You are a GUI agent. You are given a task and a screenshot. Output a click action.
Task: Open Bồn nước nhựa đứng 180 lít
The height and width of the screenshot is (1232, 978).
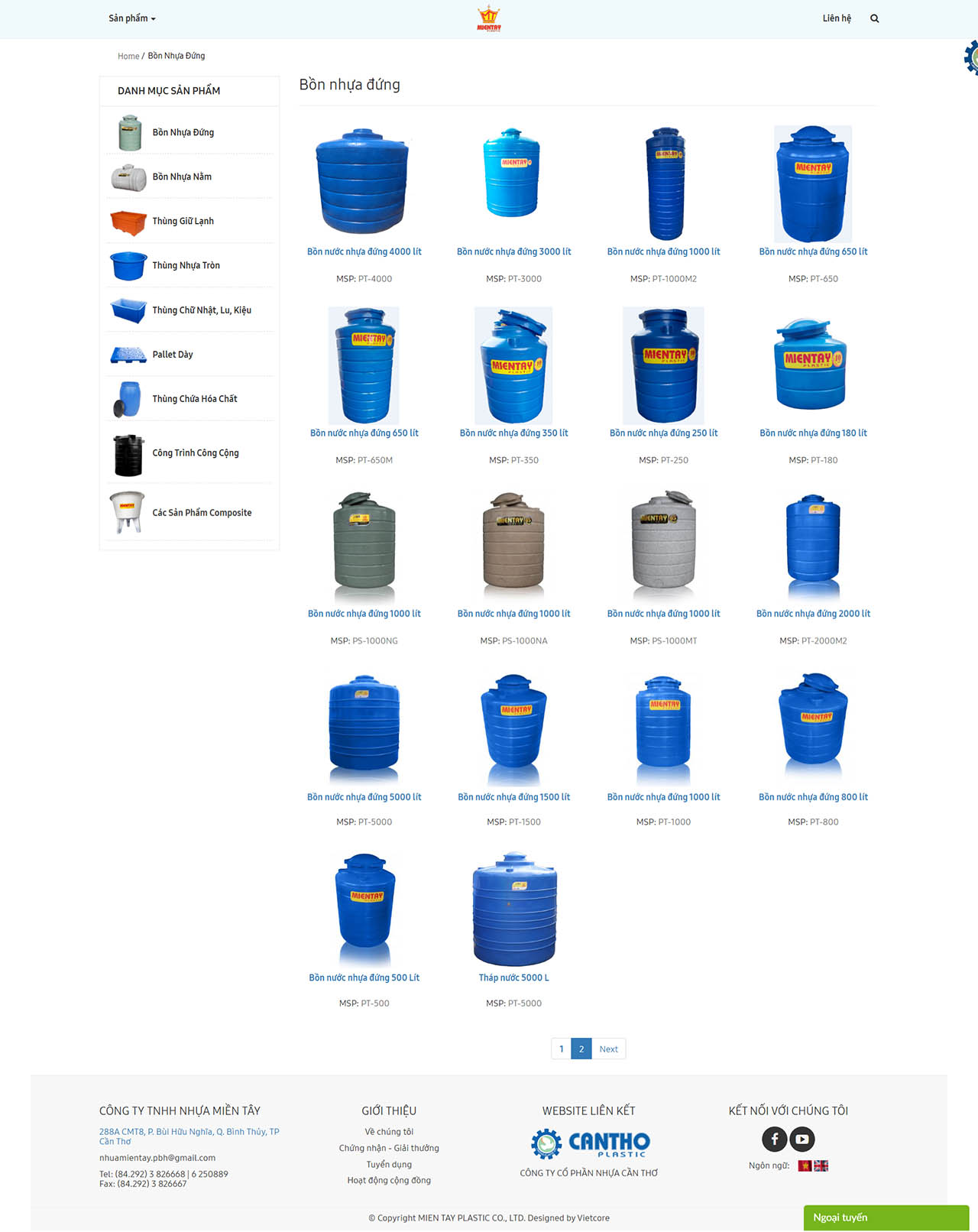click(813, 433)
